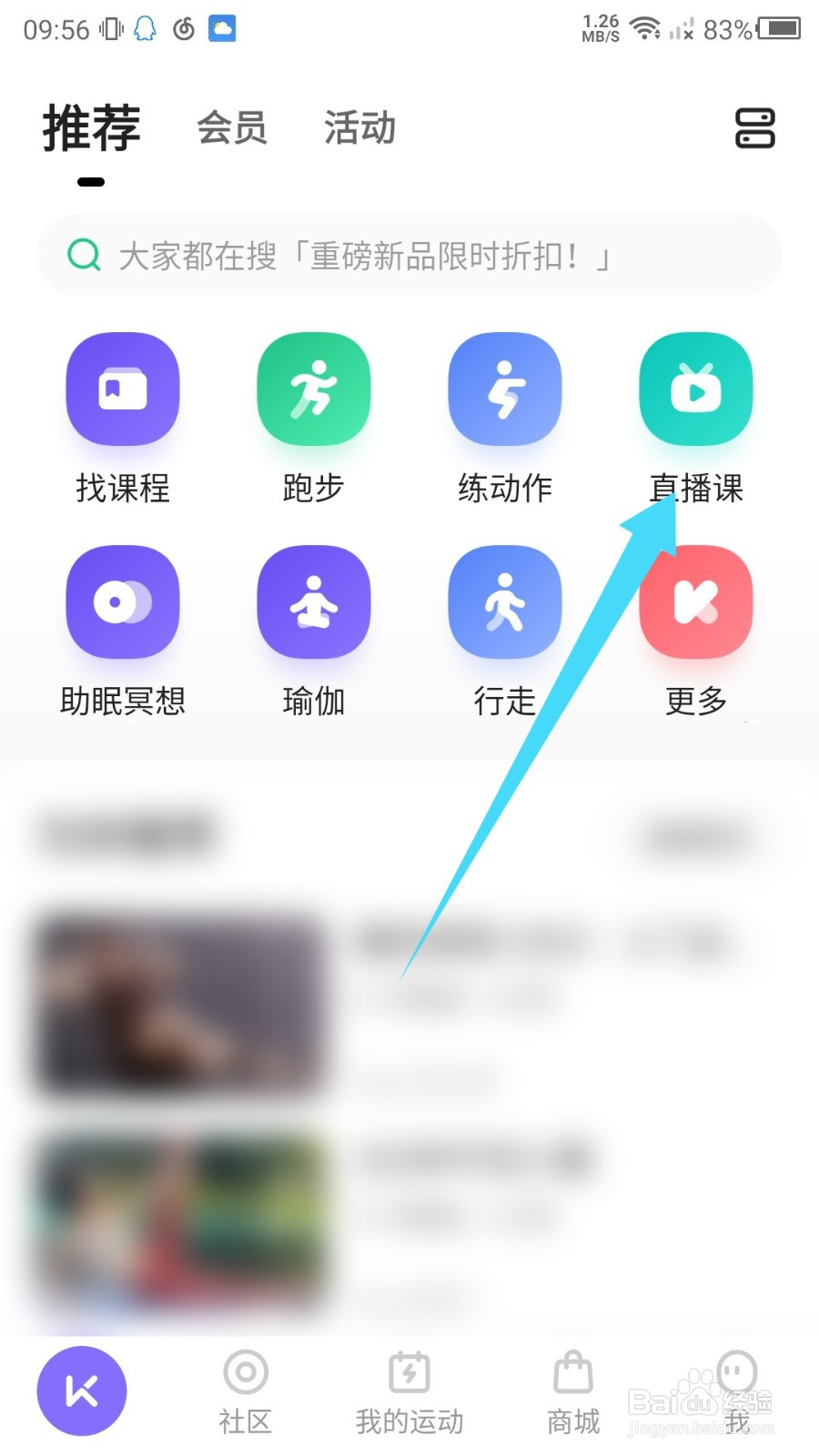This screenshot has width=819, height=1456.
Task: Tap the red 更多 more icon
Action: (x=695, y=602)
